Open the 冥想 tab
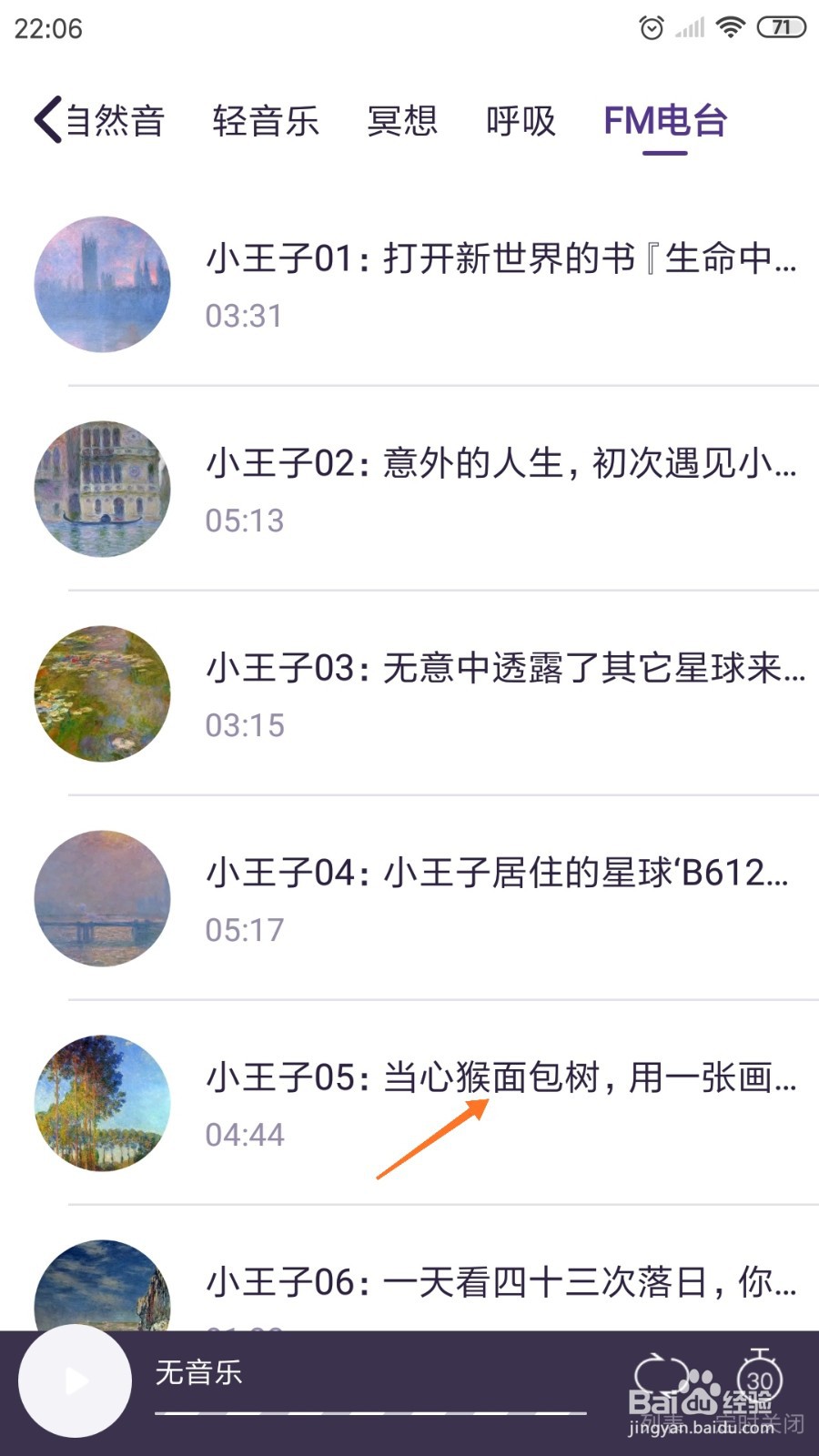The image size is (819, 1456). [402, 121]
